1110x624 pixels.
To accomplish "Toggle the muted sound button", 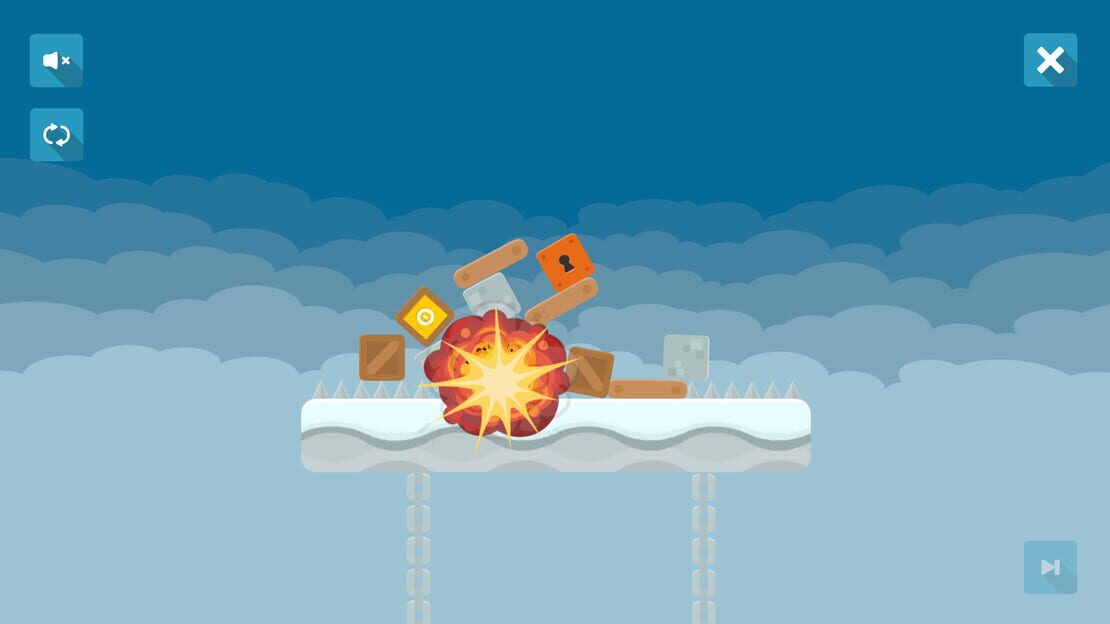I will (57, 61).
